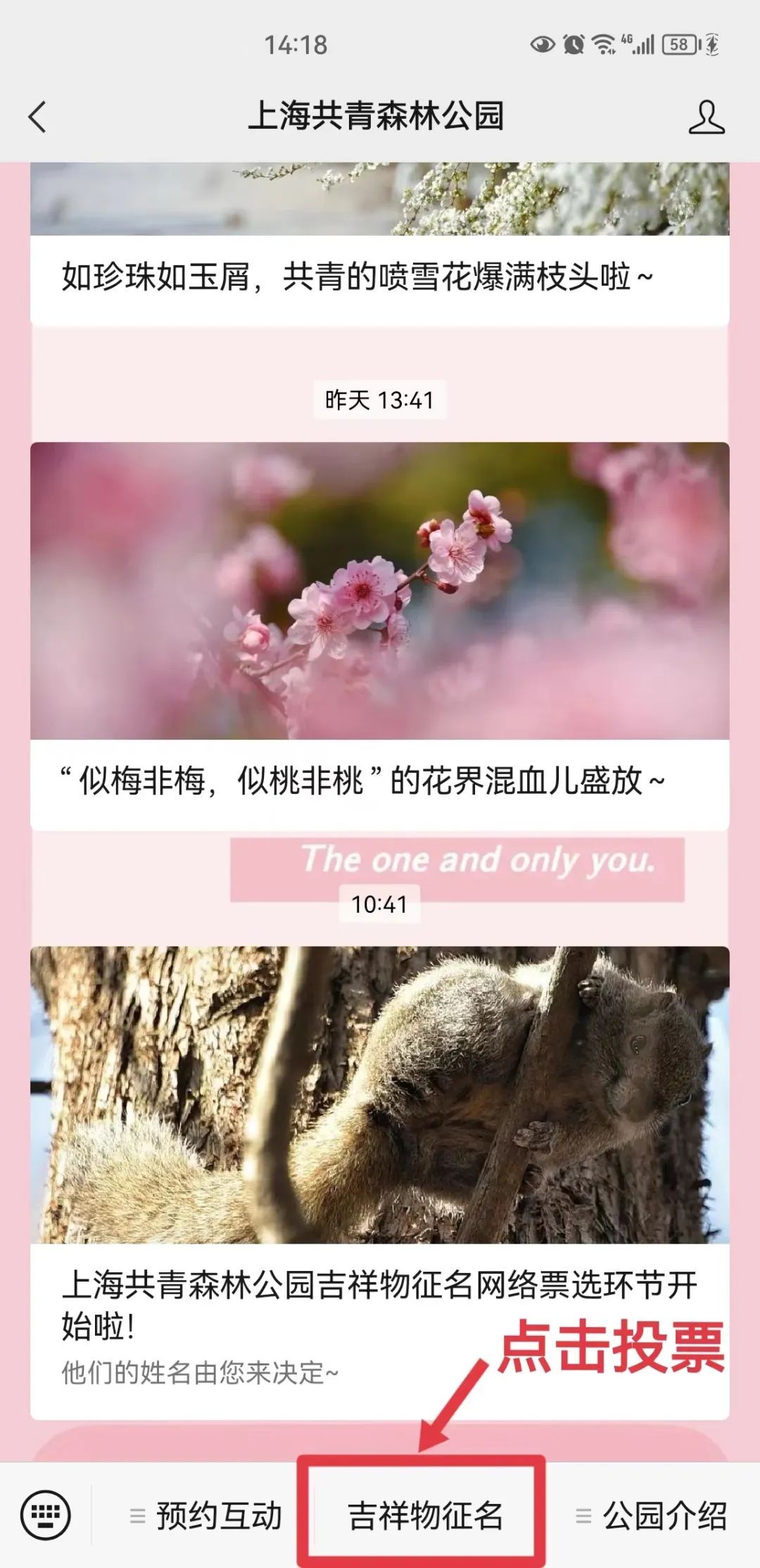Tap 吉祥物征名 to vote
The width and height of the screenshot is (760, 1568).
425,1515
